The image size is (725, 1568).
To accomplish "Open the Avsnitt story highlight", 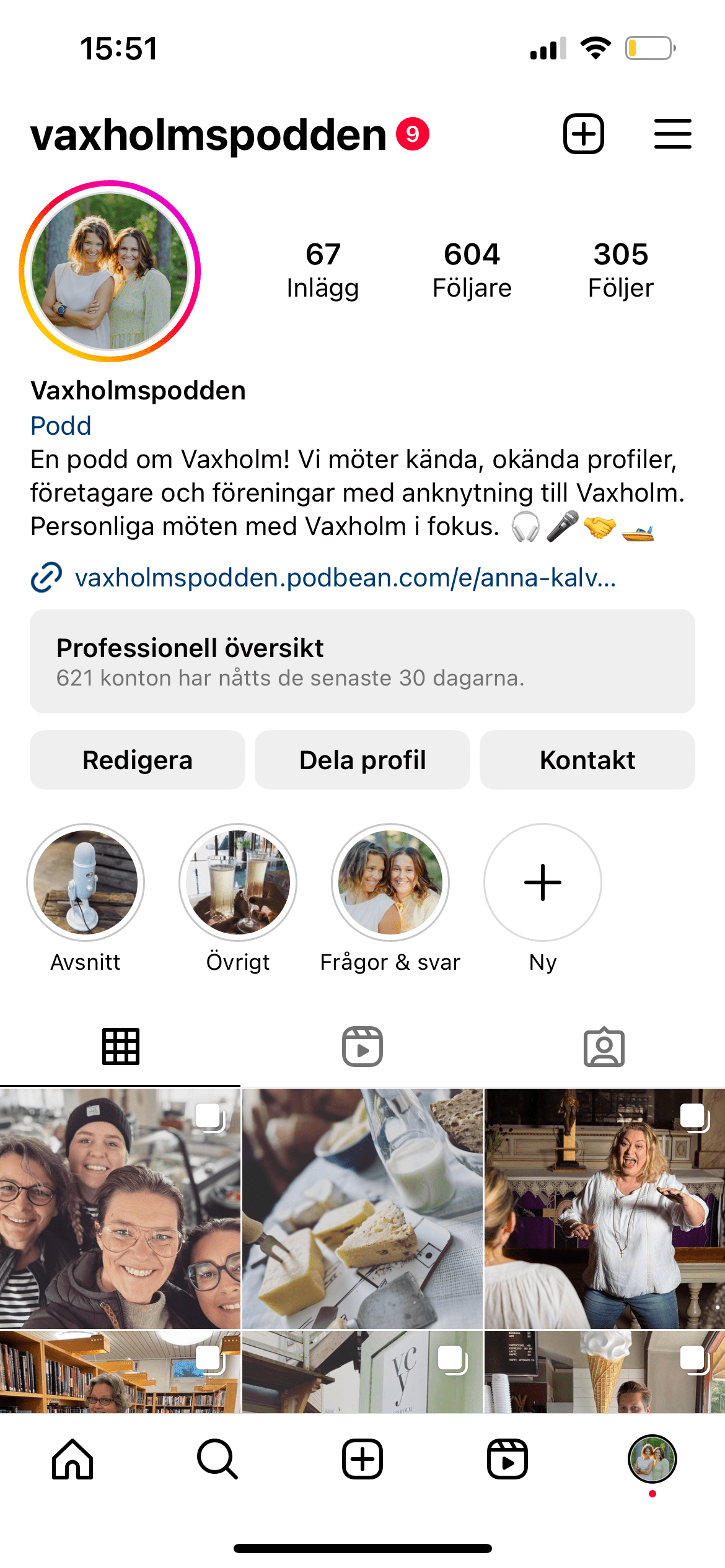I will coord(86,882).
